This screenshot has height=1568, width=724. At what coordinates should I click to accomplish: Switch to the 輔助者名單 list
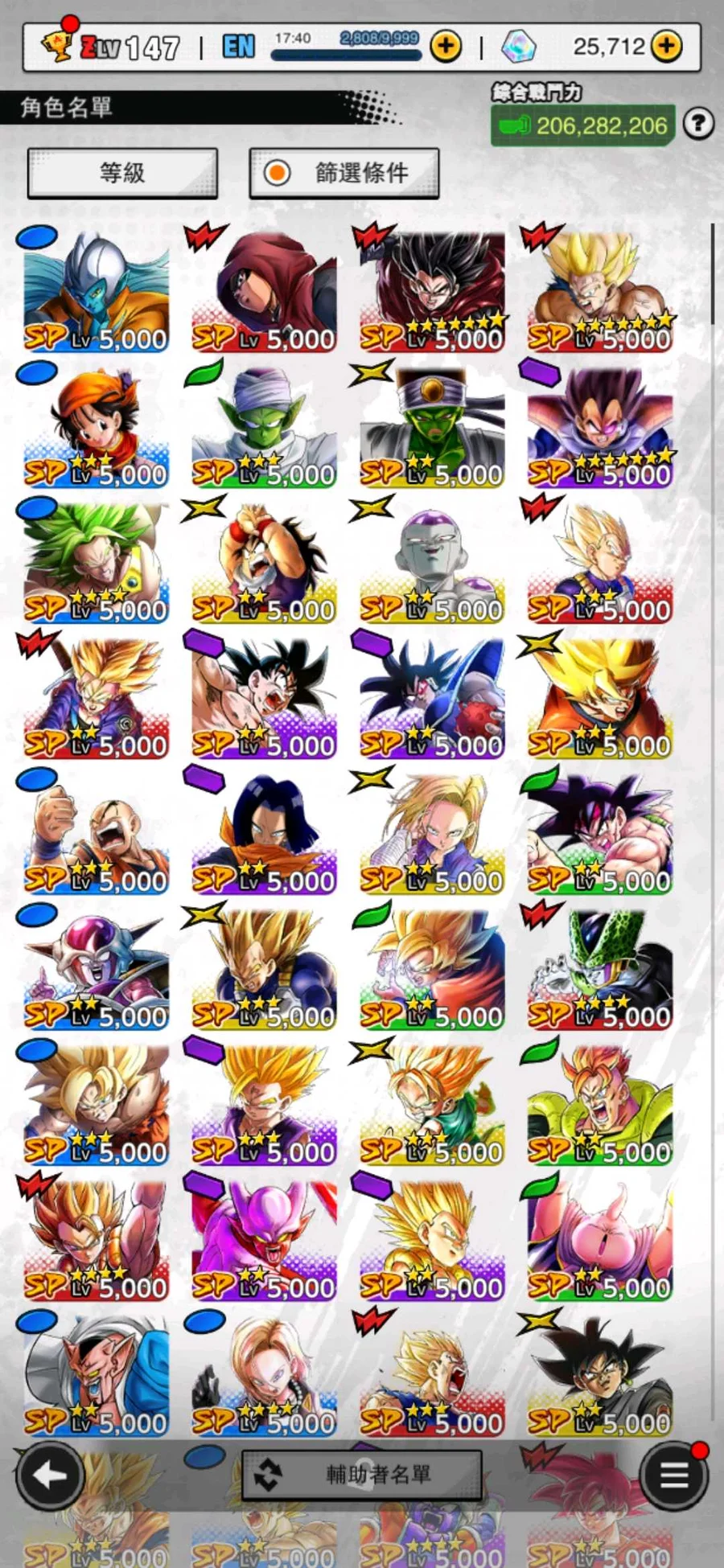click(x=362, y=1475)
